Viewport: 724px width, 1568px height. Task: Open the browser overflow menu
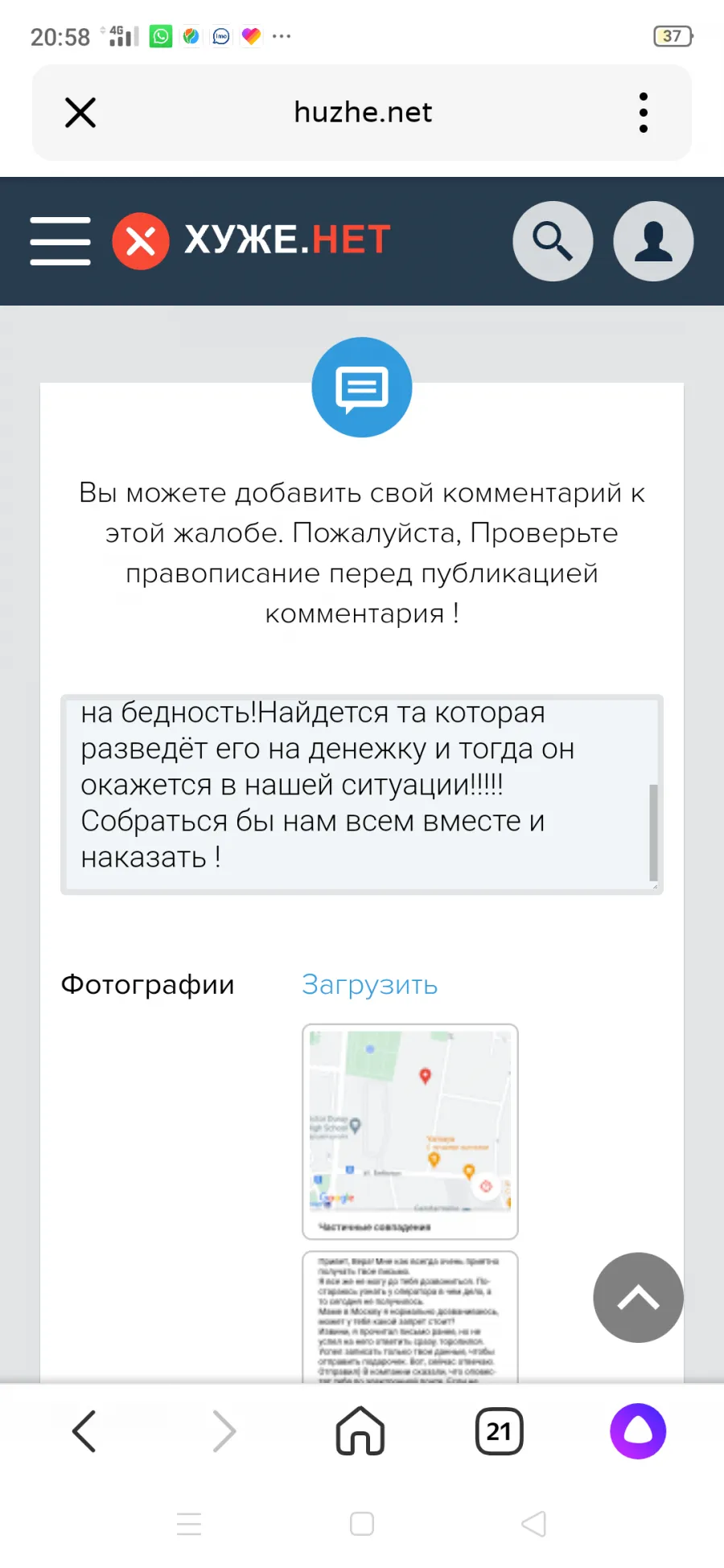643,113
